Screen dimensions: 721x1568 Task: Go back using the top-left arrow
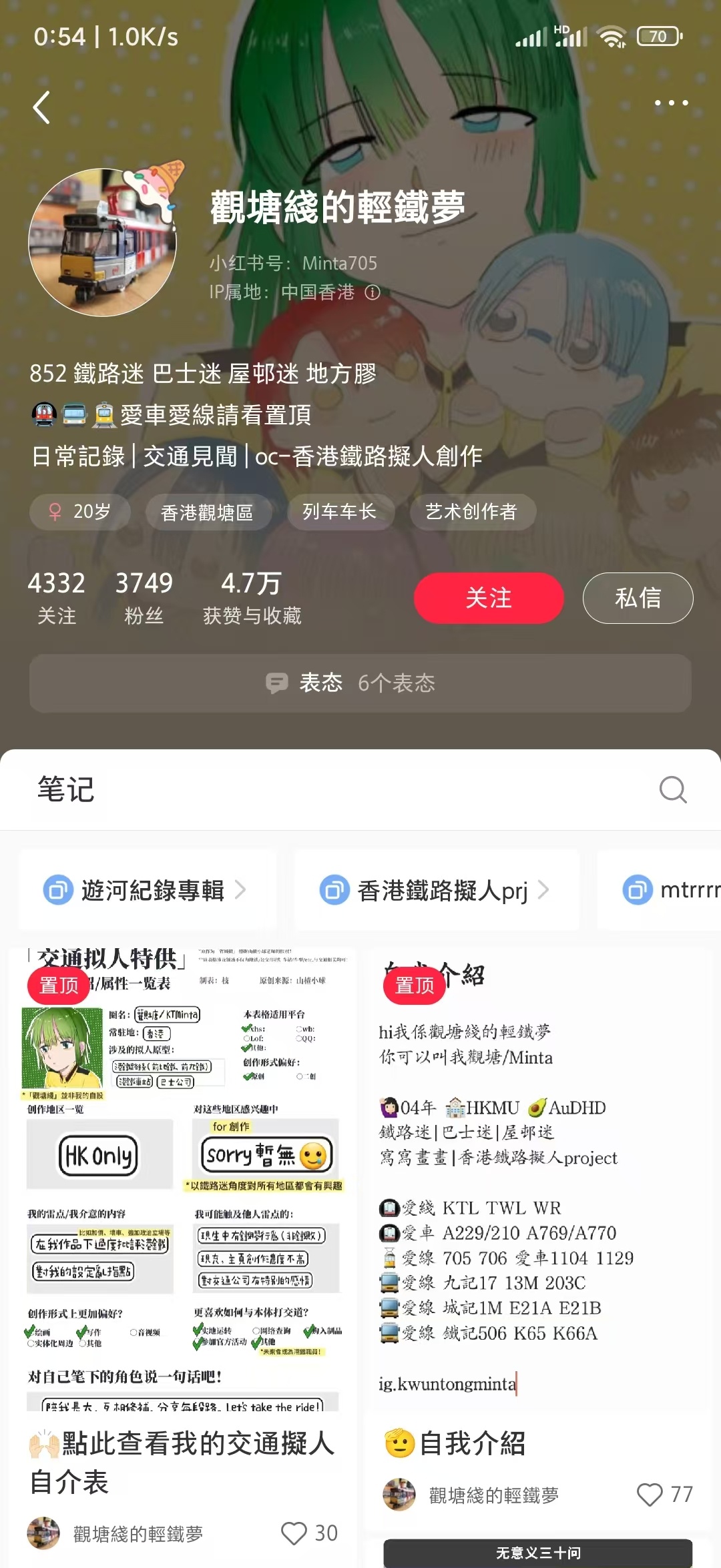tap(41, 108)
